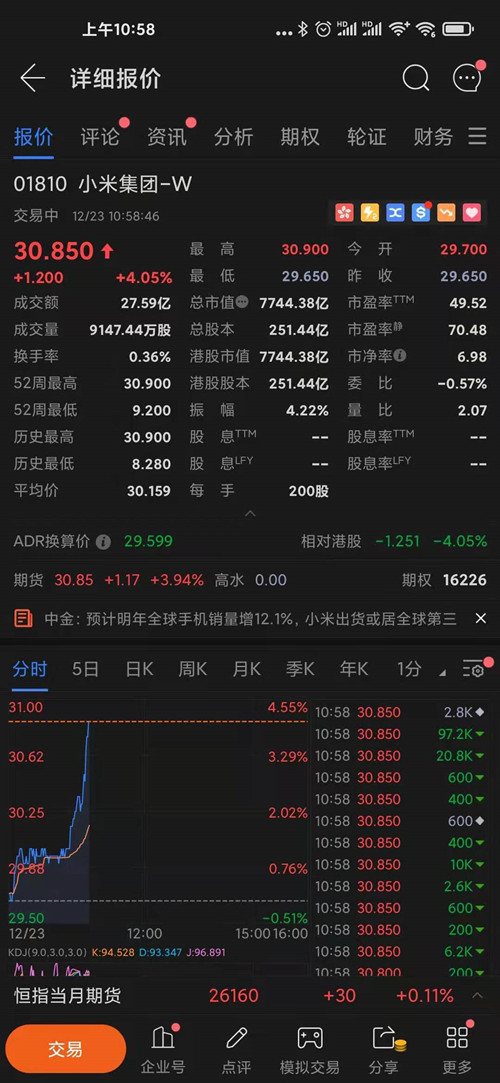Open the hamburger menu beside 财务
Viewport: 500px width, 1083px height.
477,136
